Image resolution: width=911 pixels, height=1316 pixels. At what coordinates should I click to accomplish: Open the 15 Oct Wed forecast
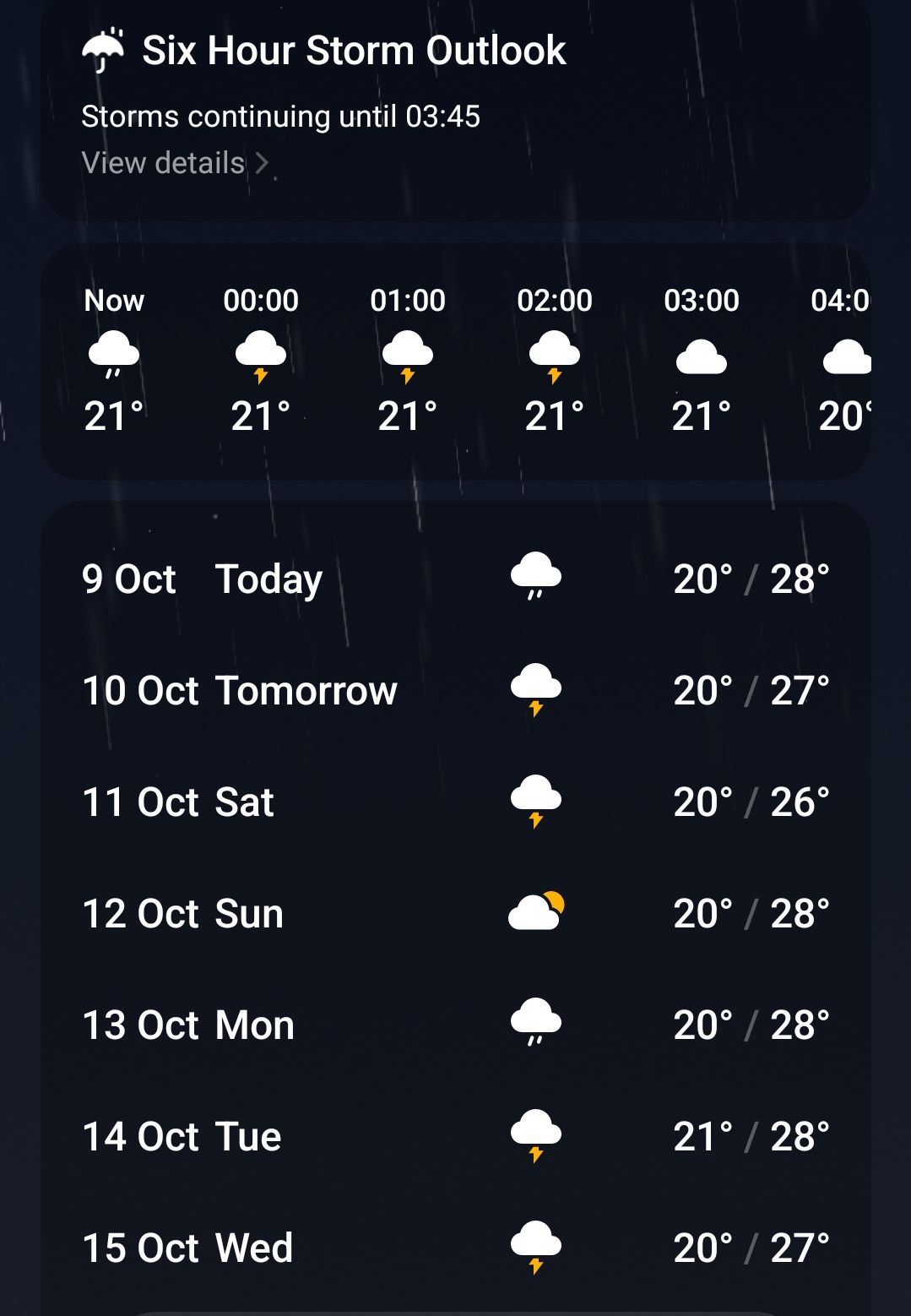[455, 1248]
